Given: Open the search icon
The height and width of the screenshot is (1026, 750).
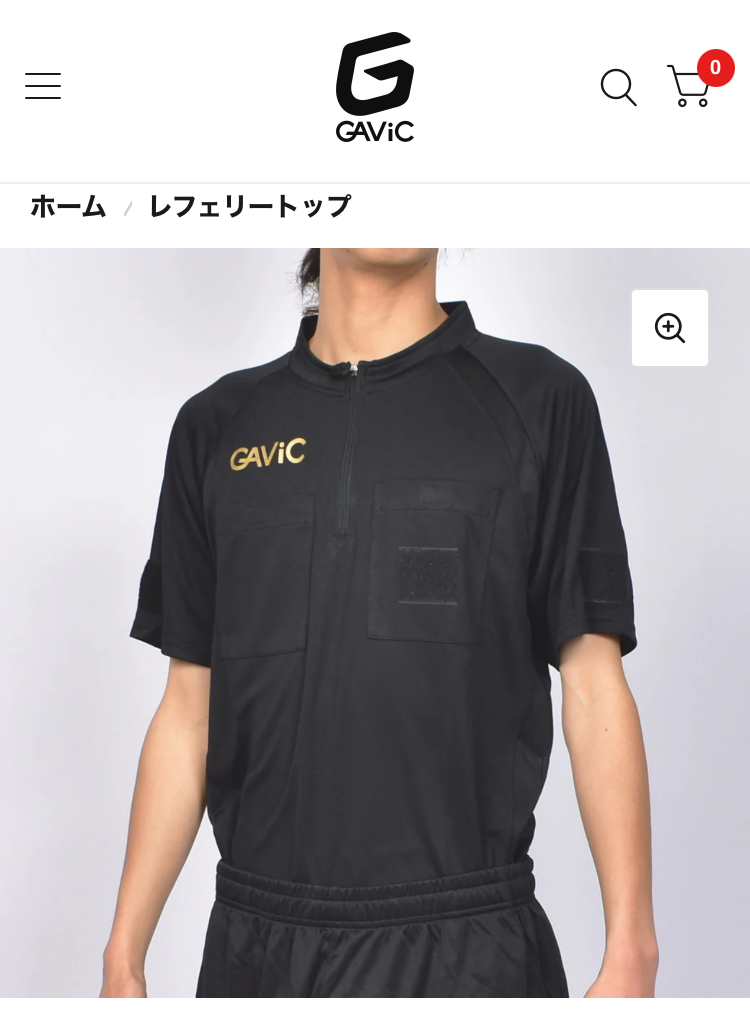Looking at the screenshot, I should coord(618,87).
